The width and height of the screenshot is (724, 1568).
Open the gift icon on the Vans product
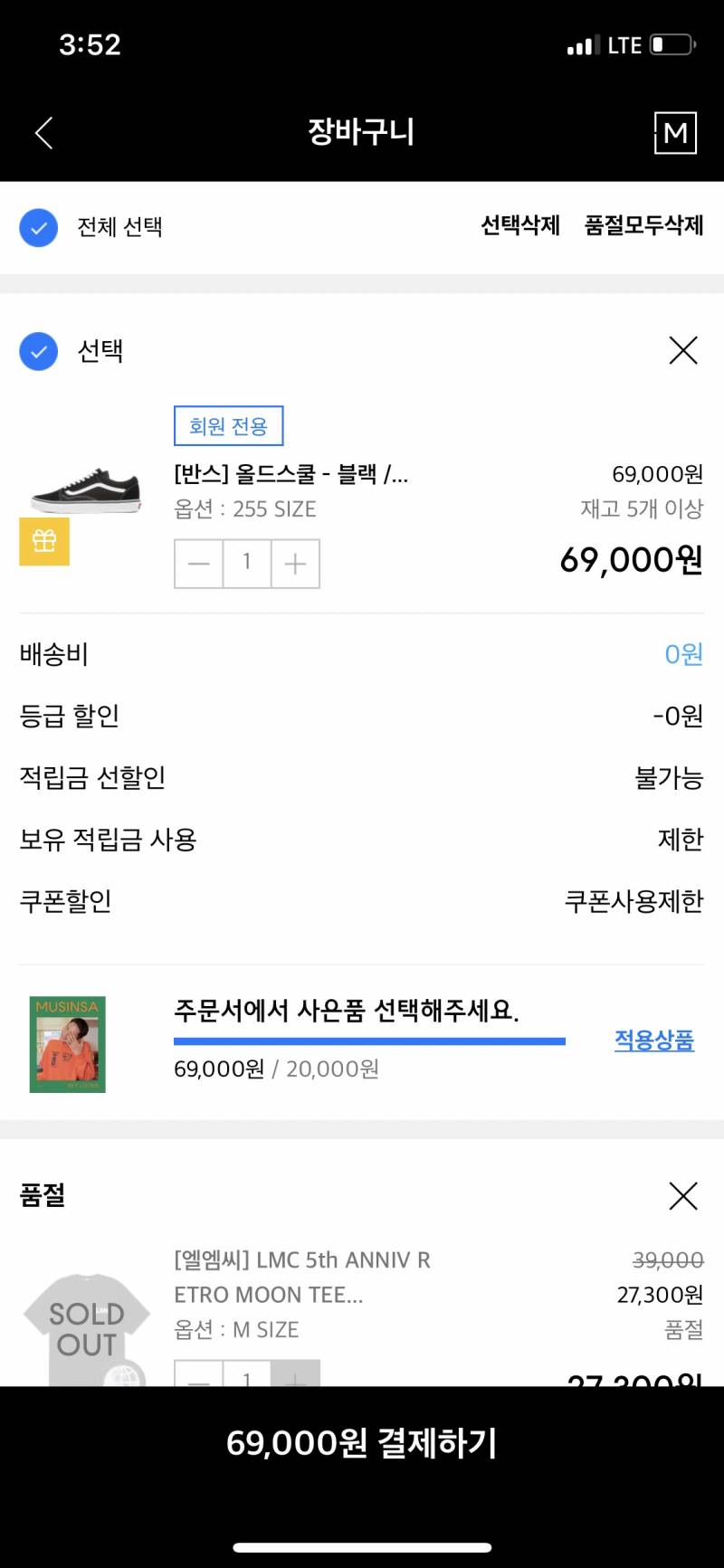[44, 542]
